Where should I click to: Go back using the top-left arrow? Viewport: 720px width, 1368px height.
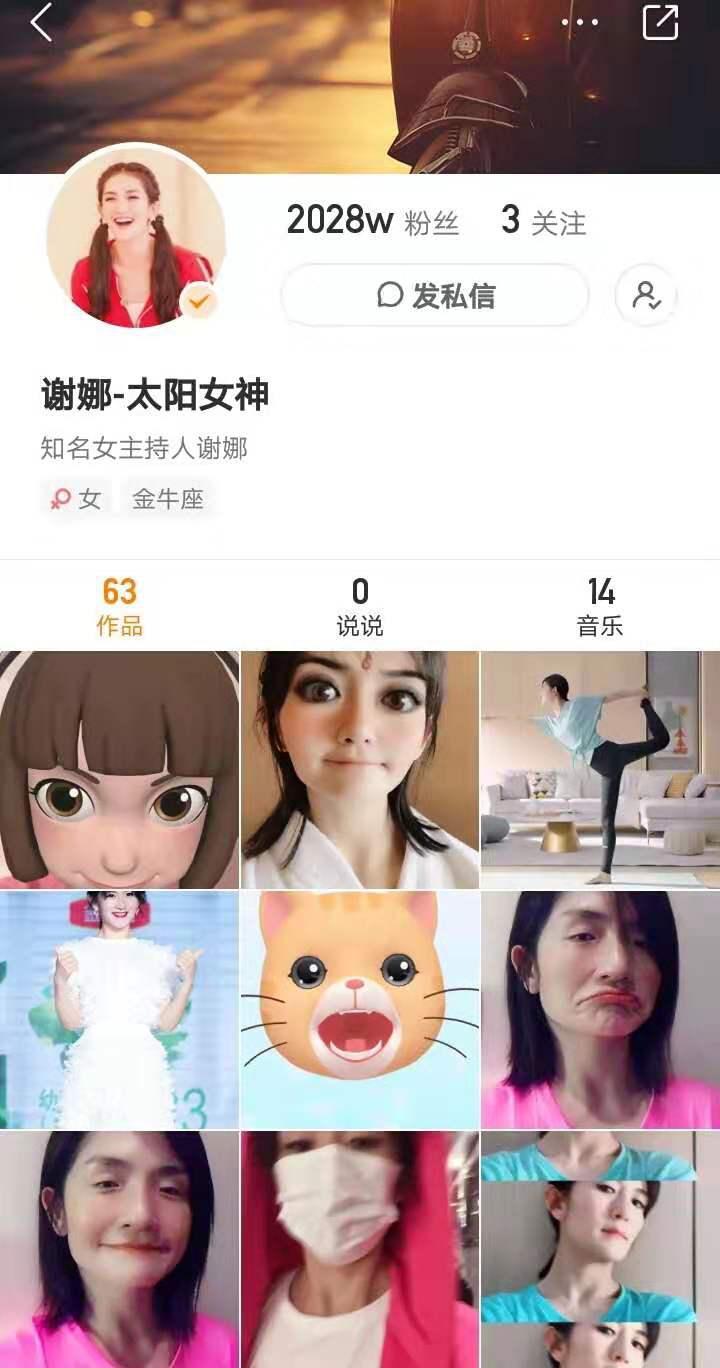click(x=41, y=23)
